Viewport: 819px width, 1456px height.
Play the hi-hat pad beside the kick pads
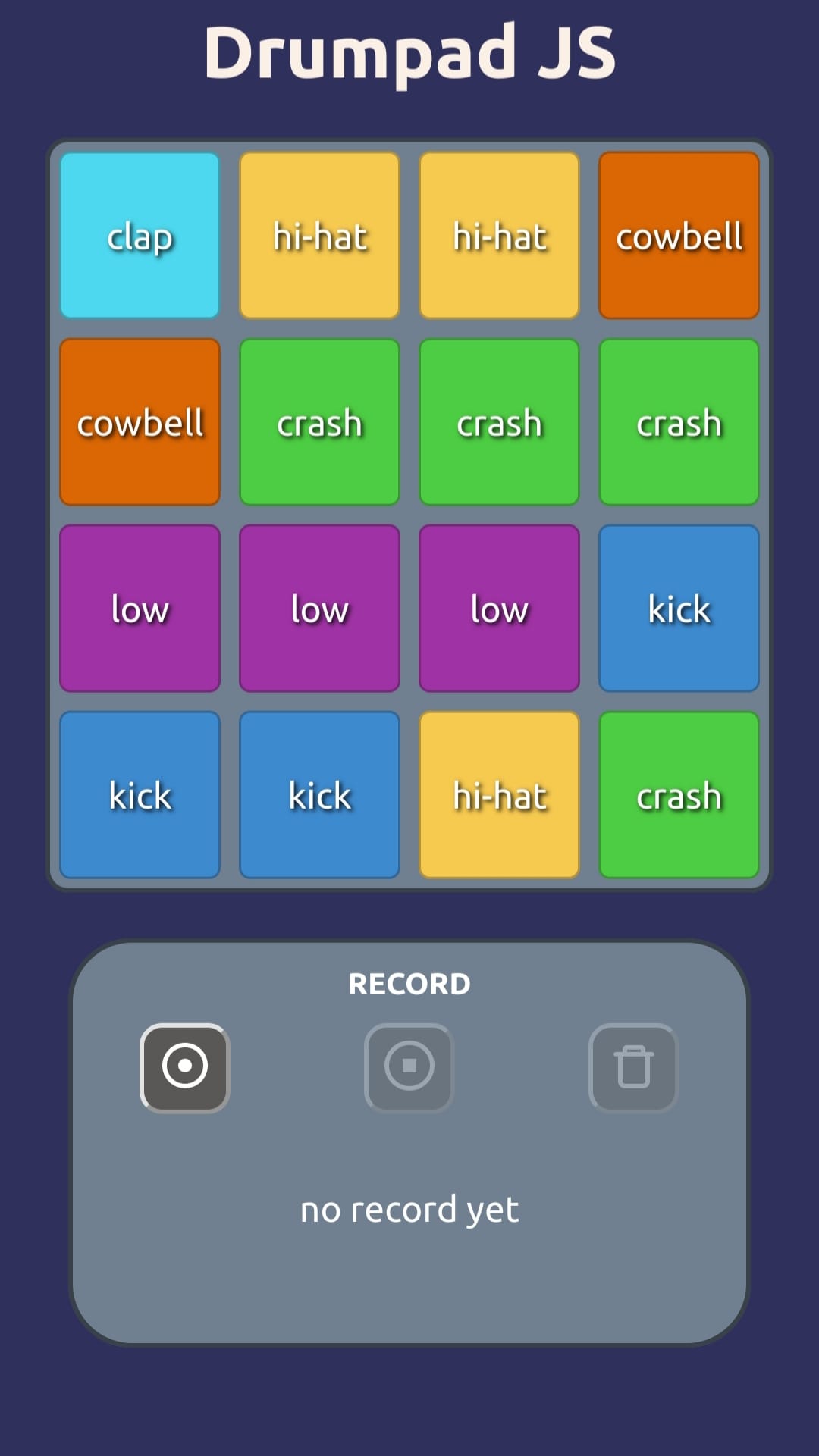[499, 794]
